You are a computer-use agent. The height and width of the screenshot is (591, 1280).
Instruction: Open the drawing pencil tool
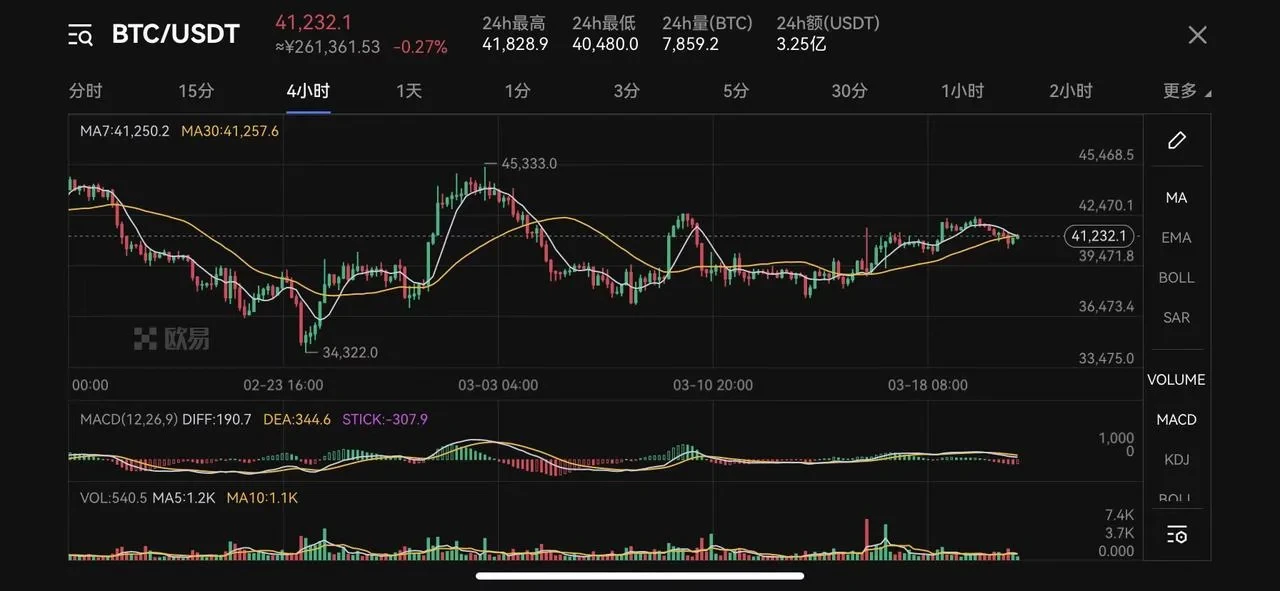point(1177,140)
